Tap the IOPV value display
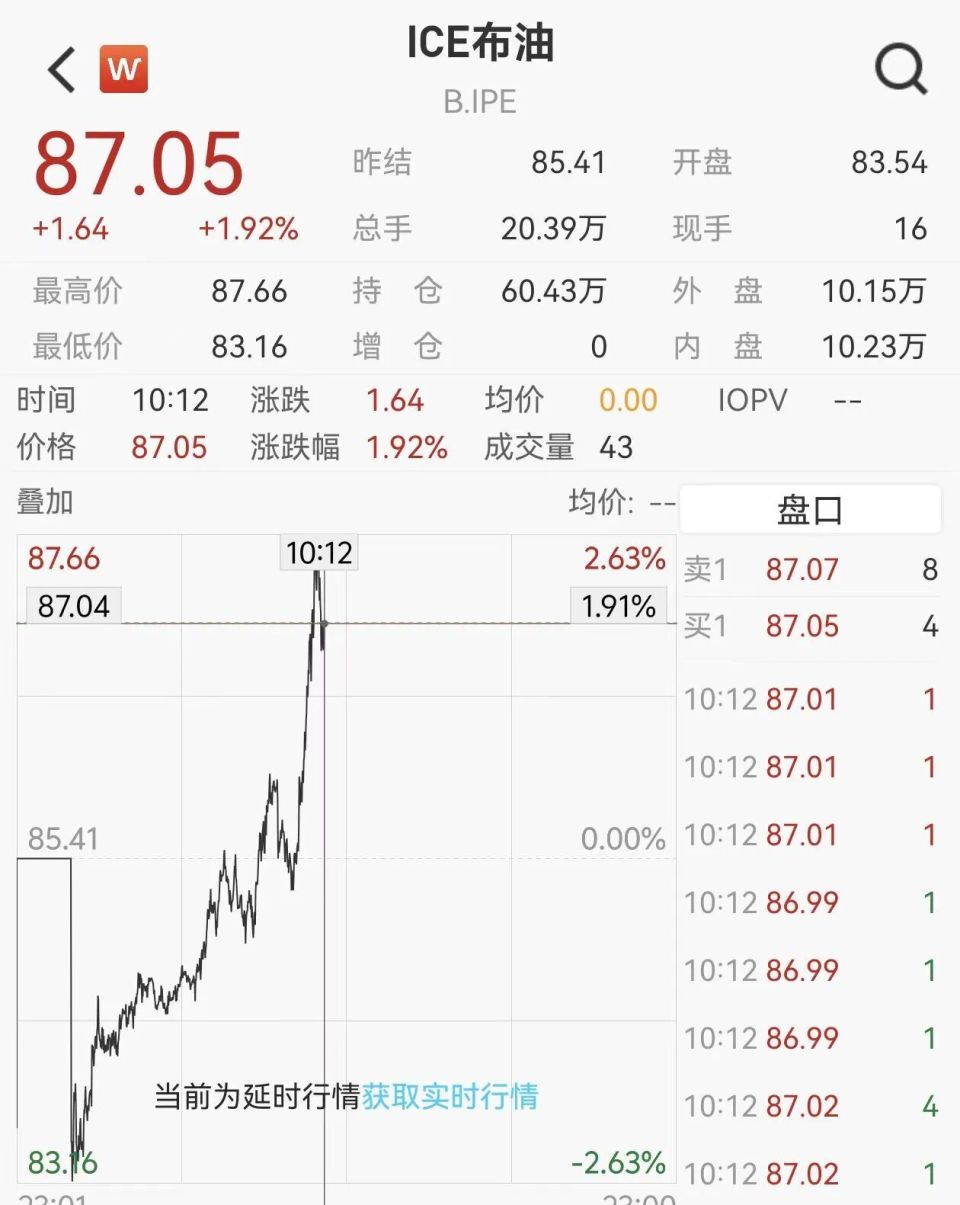960x1205 pixels. pyautogui.click(x=847, y=400)
